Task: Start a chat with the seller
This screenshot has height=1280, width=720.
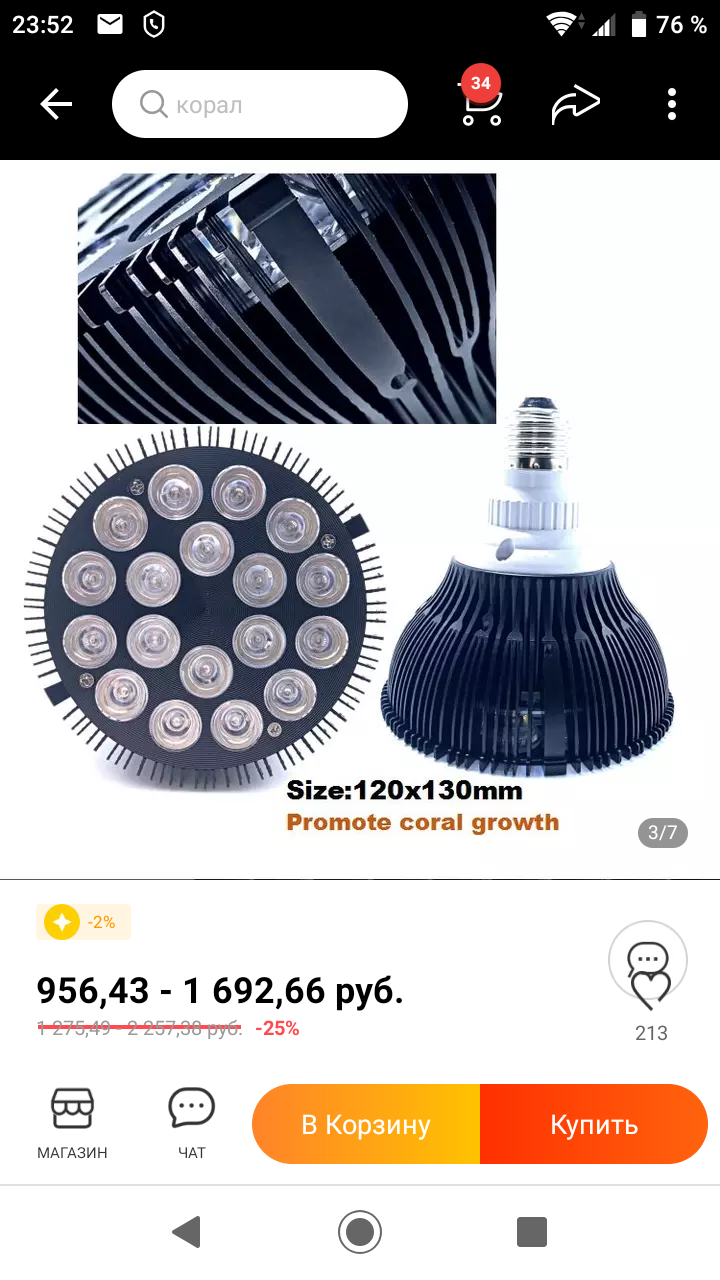Action: 191,1123
